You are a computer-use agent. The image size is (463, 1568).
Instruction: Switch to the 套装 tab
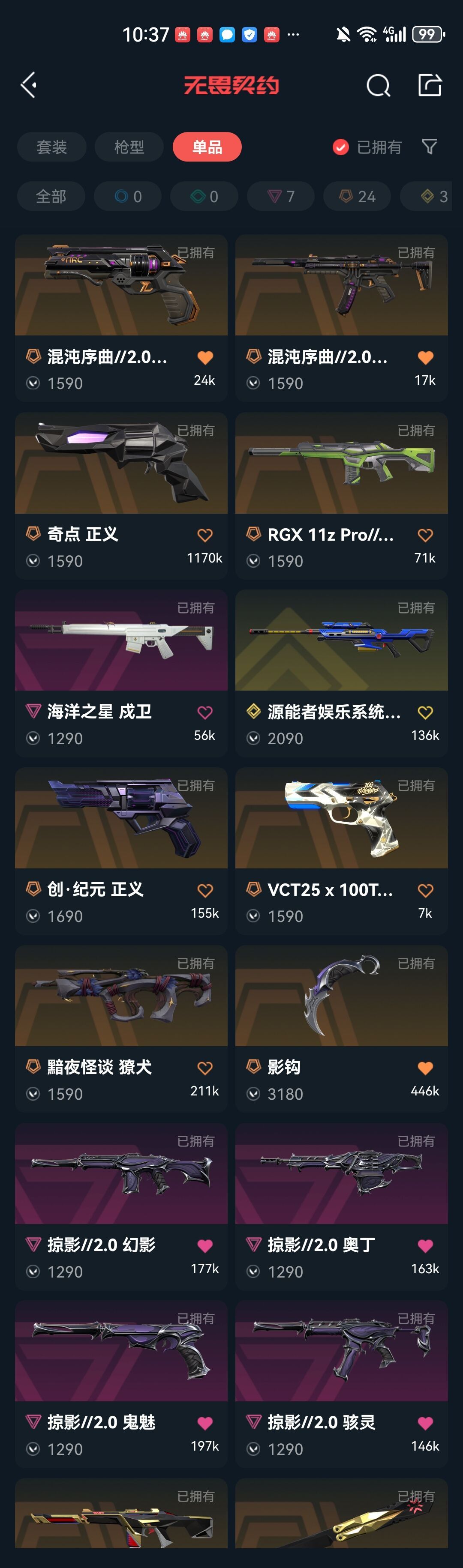(x=52, y=147)
